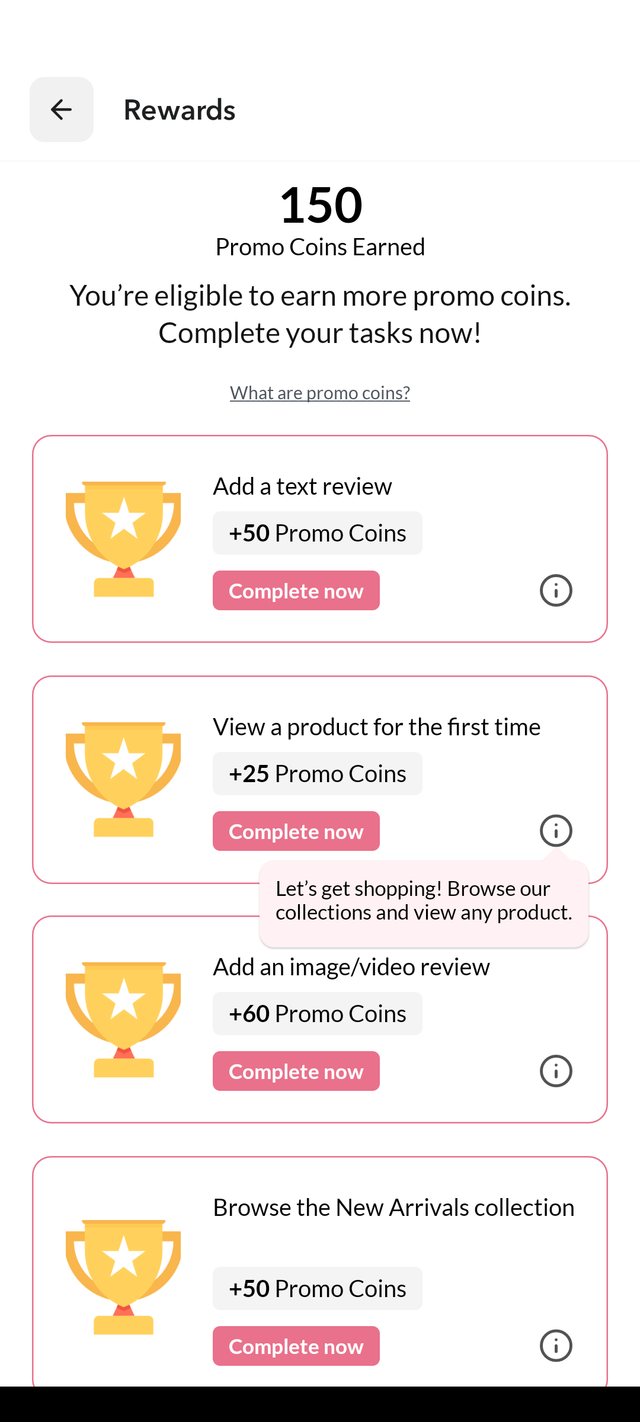Start the Add an image/video review task

(296, 1071)
